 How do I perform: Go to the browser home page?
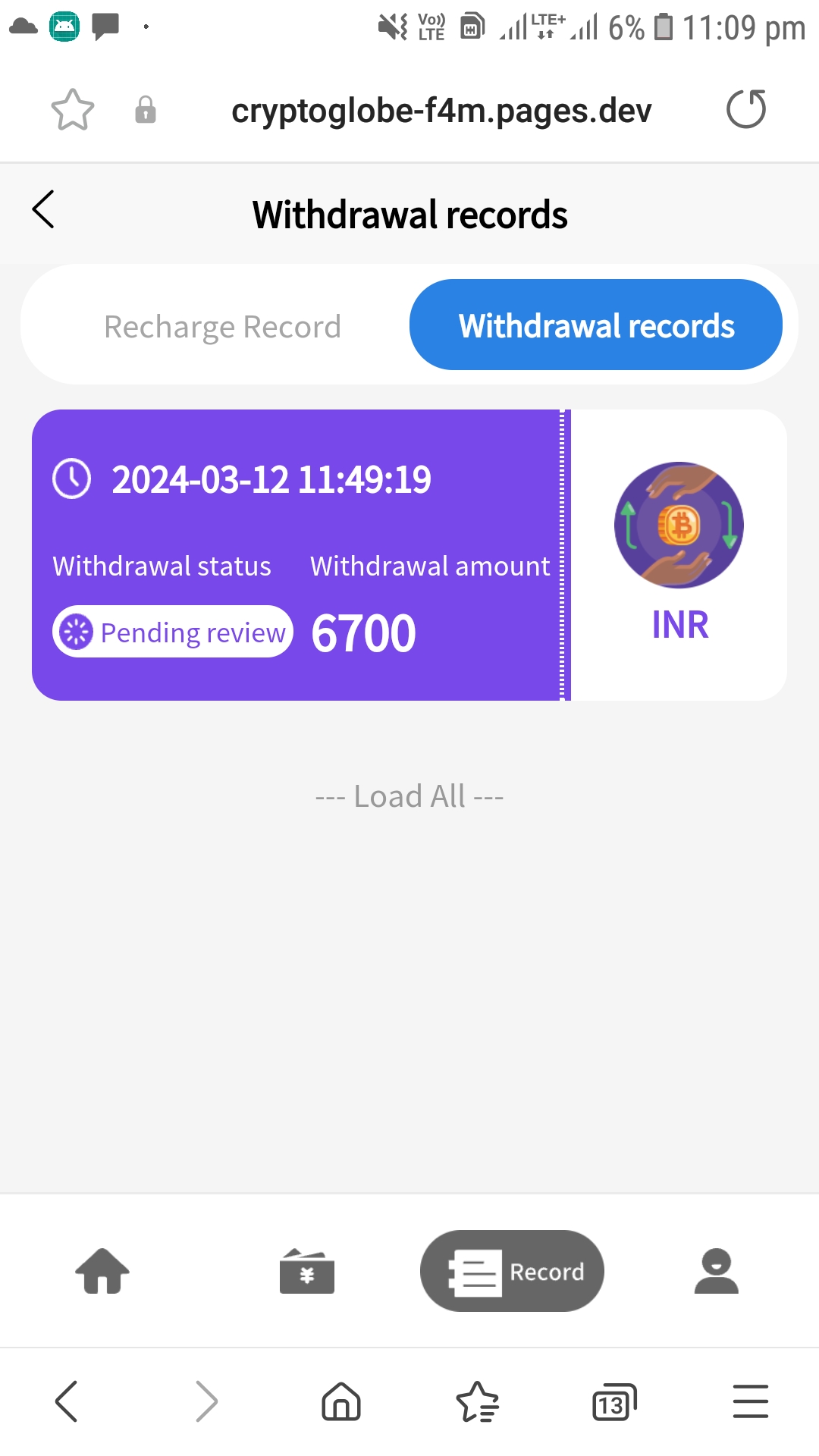point(341,1401)
